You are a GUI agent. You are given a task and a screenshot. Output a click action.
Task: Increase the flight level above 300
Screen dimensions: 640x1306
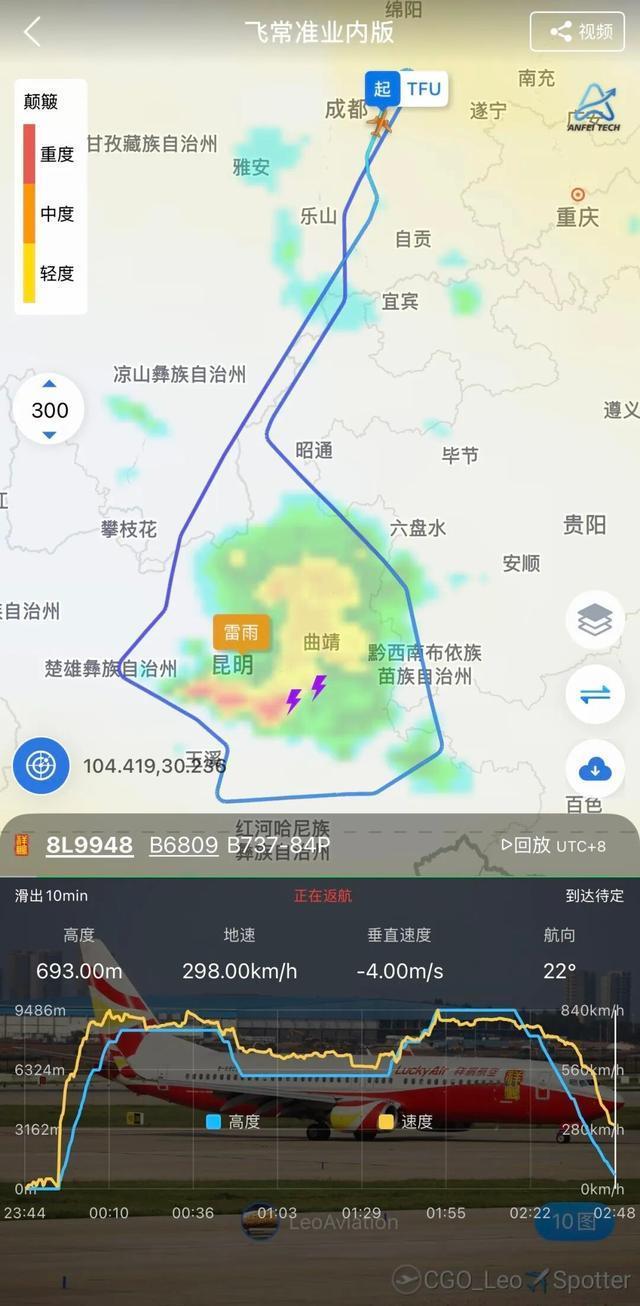[x=49, y=385]
